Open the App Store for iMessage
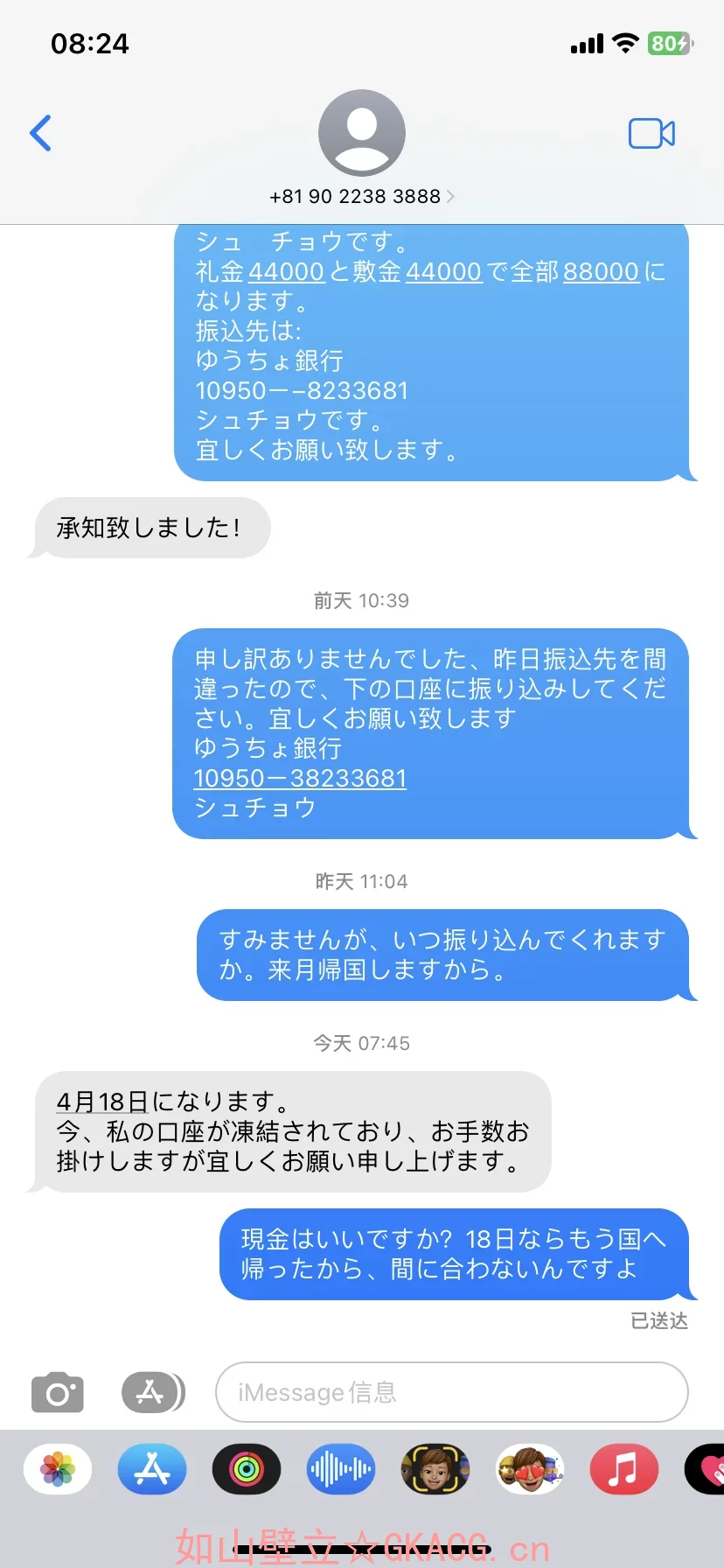 [x=152, y=1469]
